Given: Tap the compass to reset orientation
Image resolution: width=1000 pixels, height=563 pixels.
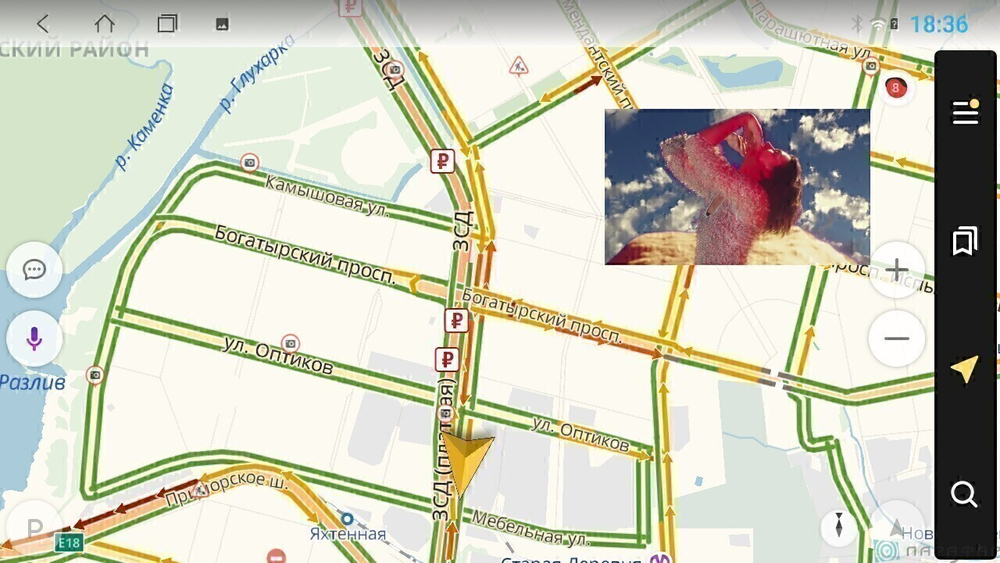Looking at the screenshot, I should (x=838, y=527).
